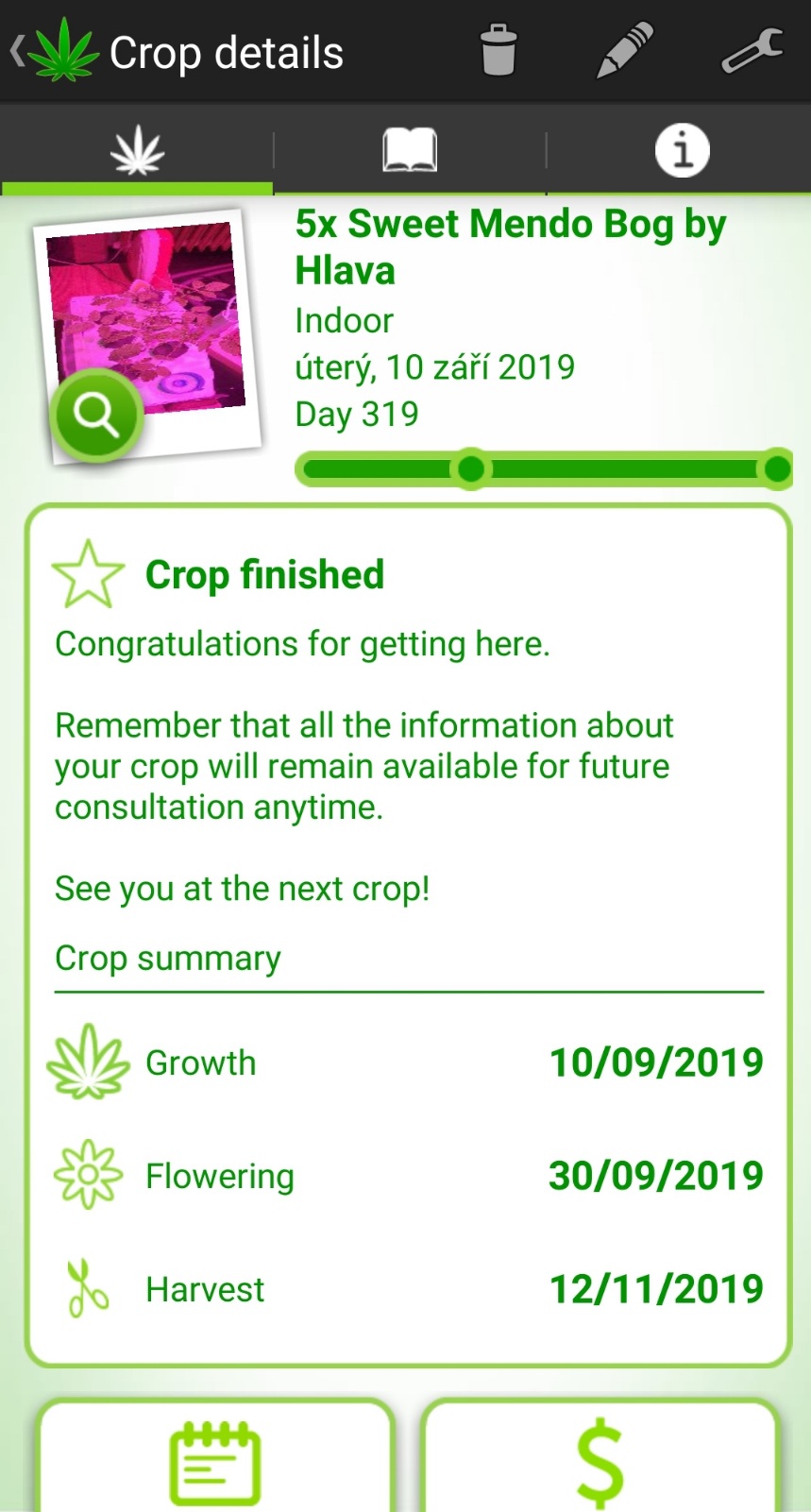Enlarge the crop photo with the magnifier

(97, 416)
